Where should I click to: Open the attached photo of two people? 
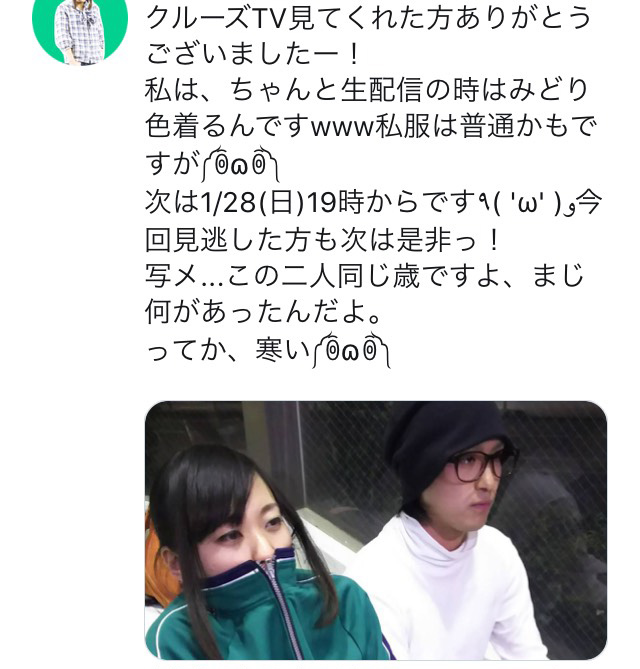376,530
